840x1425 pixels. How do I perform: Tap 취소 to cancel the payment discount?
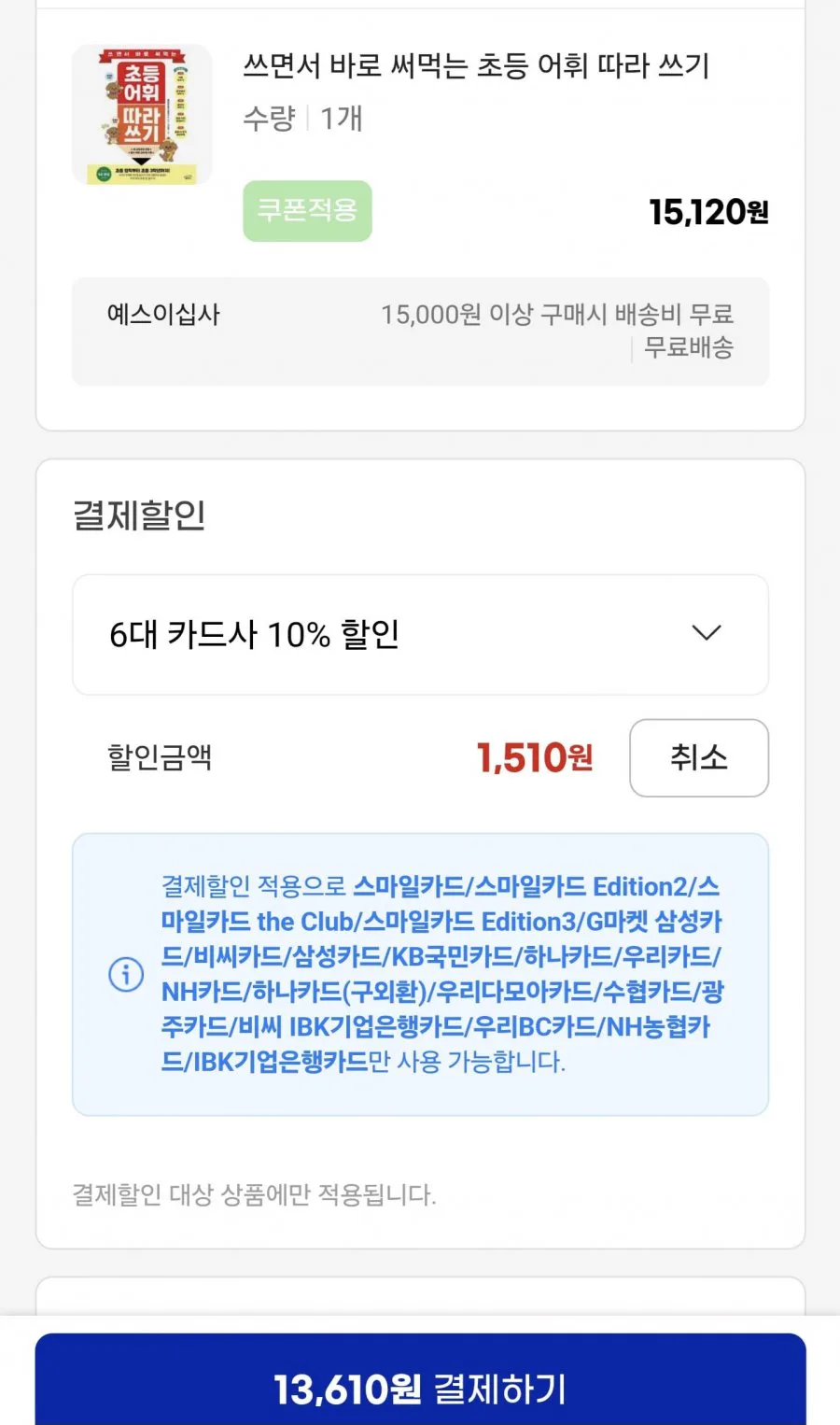tap(699, 757)
